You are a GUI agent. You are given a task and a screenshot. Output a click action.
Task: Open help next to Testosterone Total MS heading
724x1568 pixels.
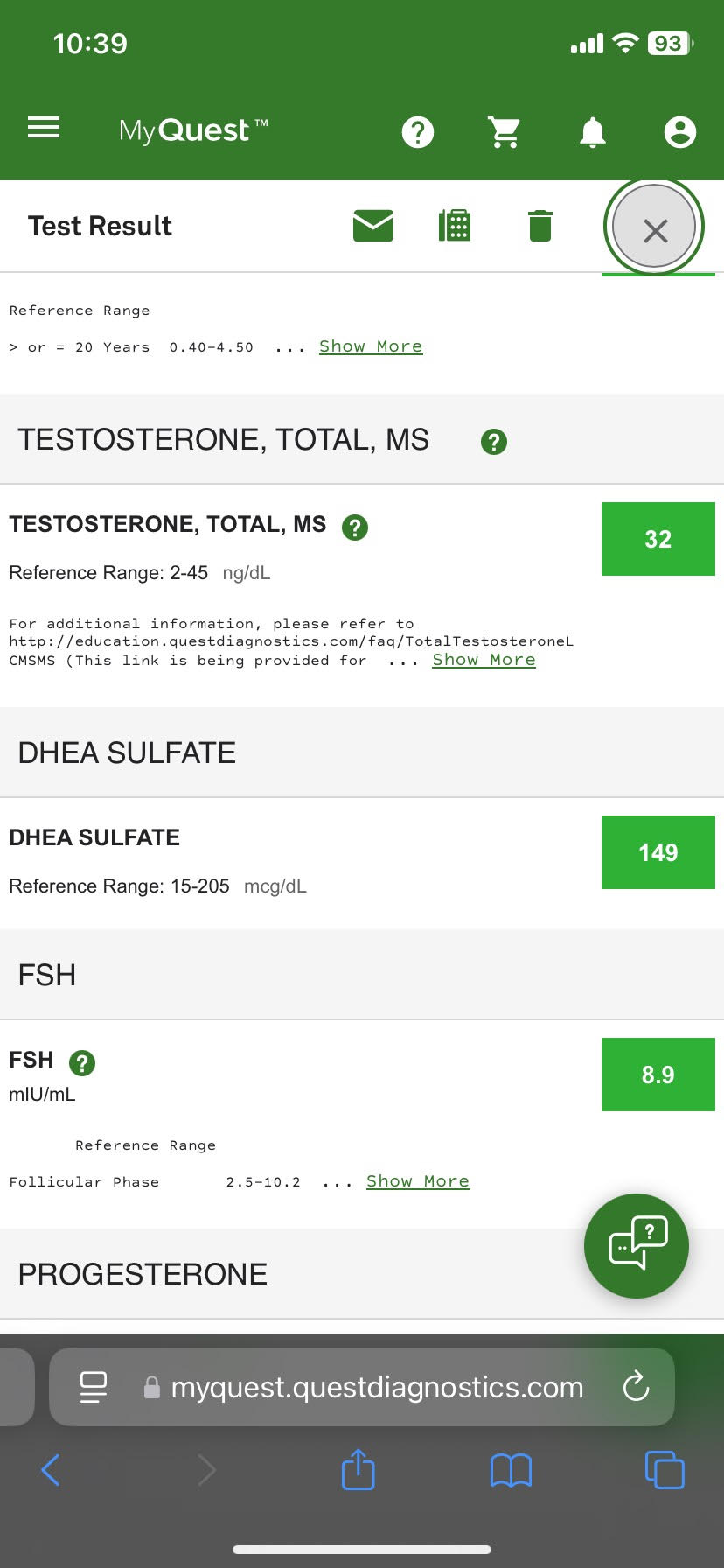(494, 442)
